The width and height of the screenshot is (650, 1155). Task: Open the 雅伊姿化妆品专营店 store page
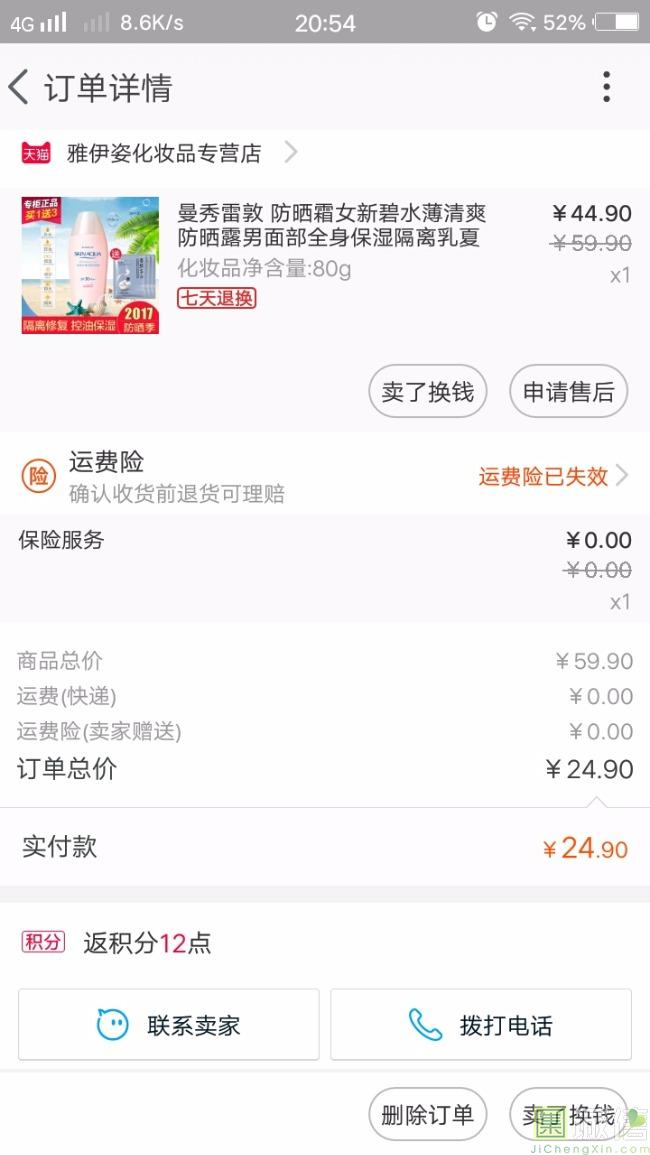(x=165, y=153)
